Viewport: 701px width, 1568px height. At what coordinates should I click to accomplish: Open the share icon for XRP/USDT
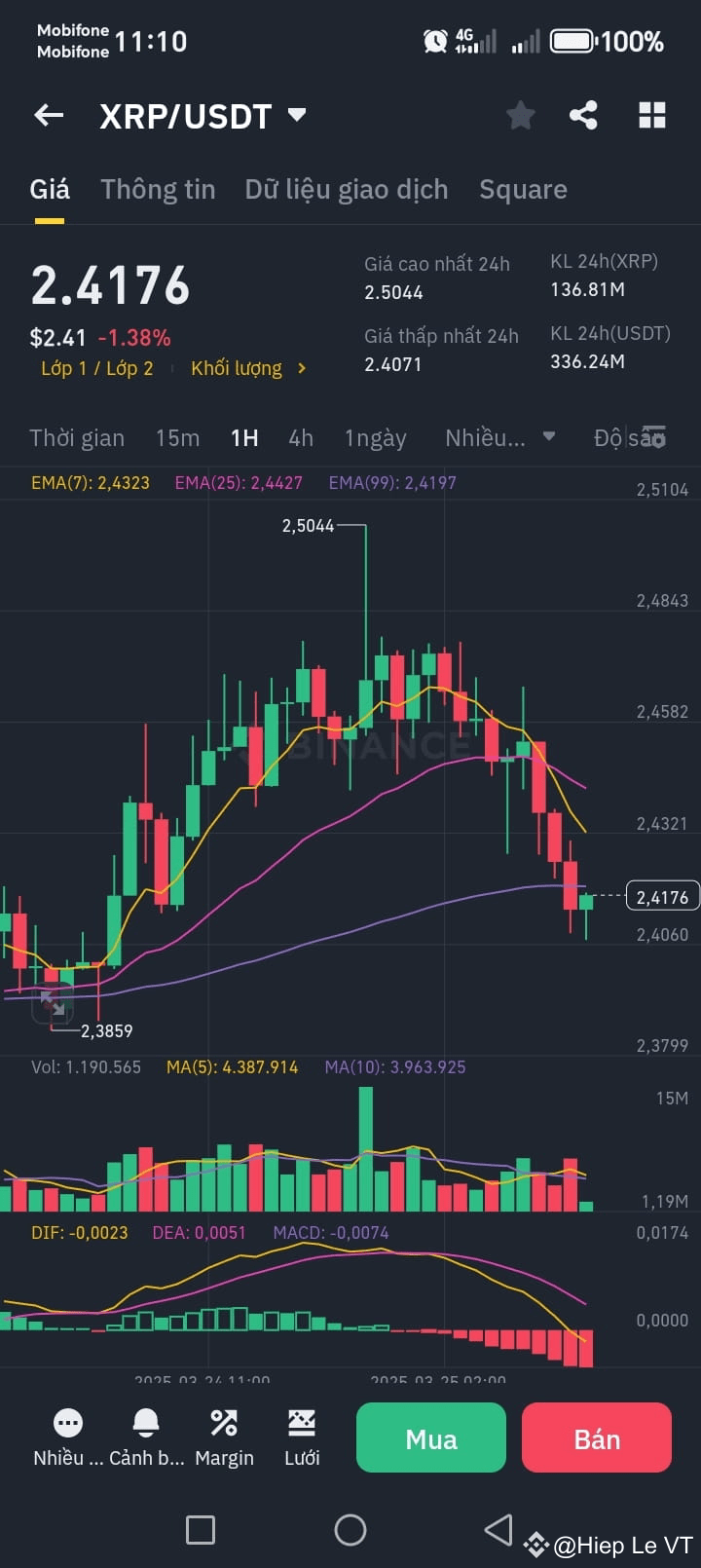coord(585,115)
